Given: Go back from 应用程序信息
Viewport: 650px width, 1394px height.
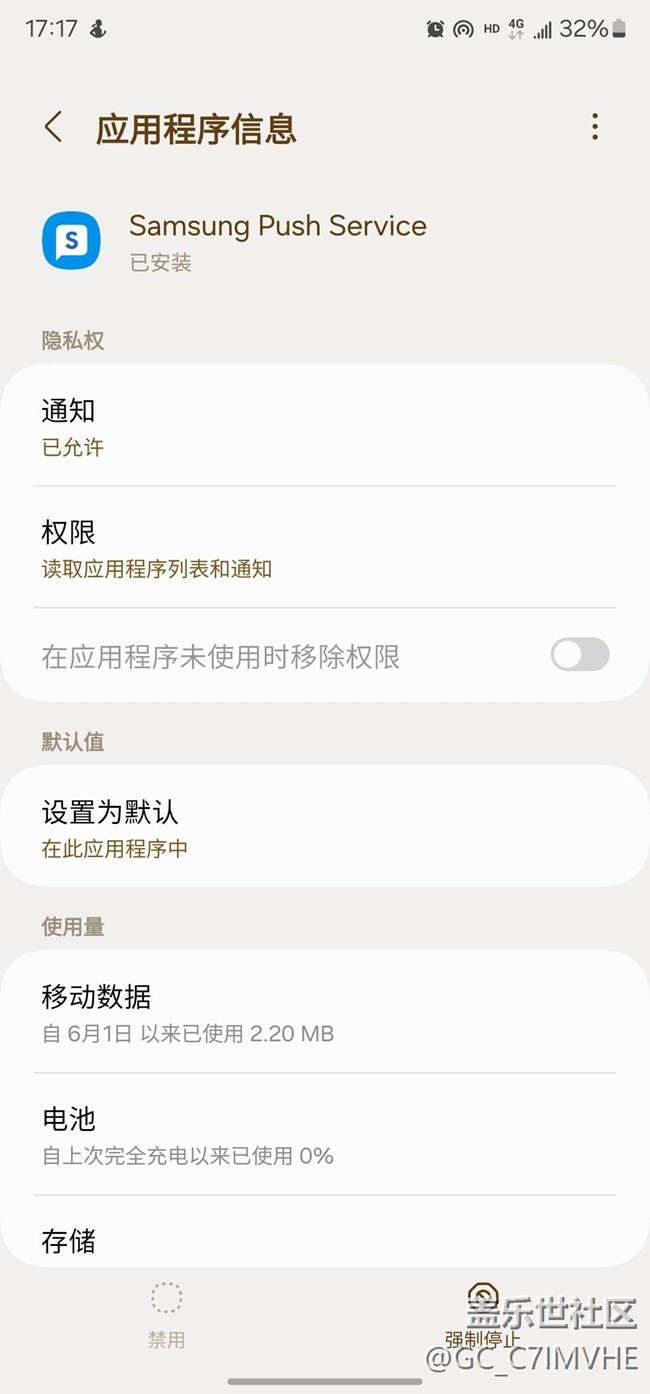Looking at the screenshot, I should point(54,128).
